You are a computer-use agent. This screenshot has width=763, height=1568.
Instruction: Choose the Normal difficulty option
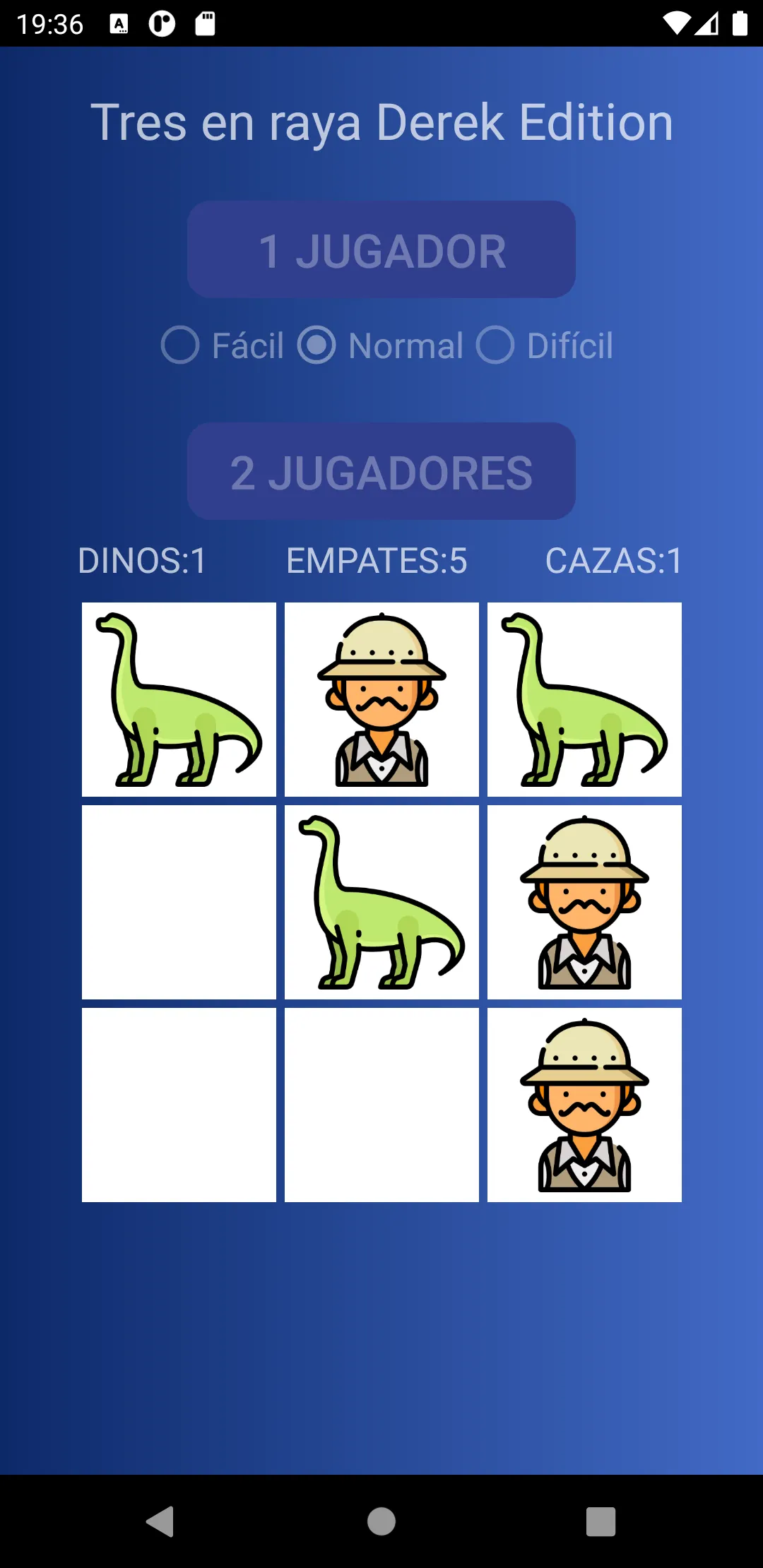click(x=380, y=345)
